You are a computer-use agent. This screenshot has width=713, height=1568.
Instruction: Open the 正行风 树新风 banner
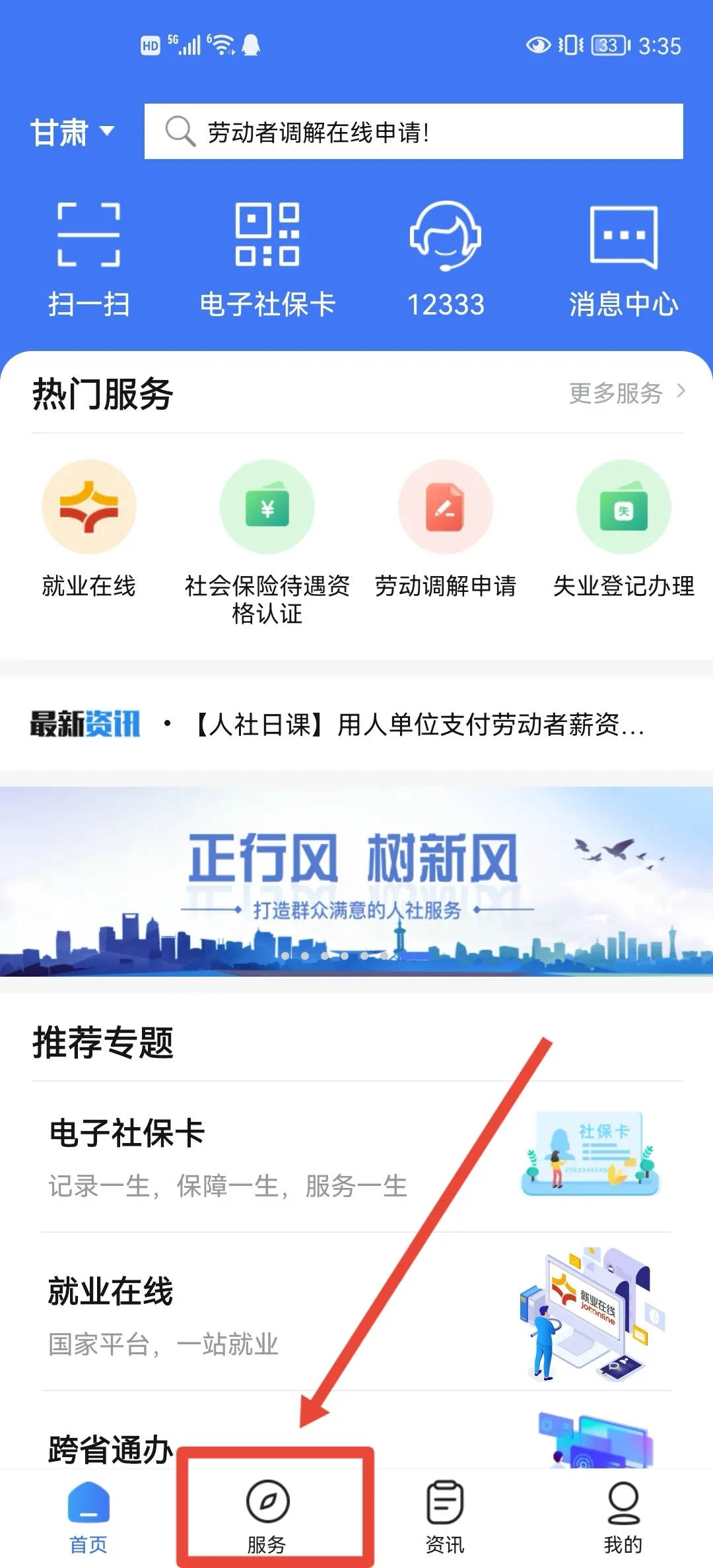point(356,880)
